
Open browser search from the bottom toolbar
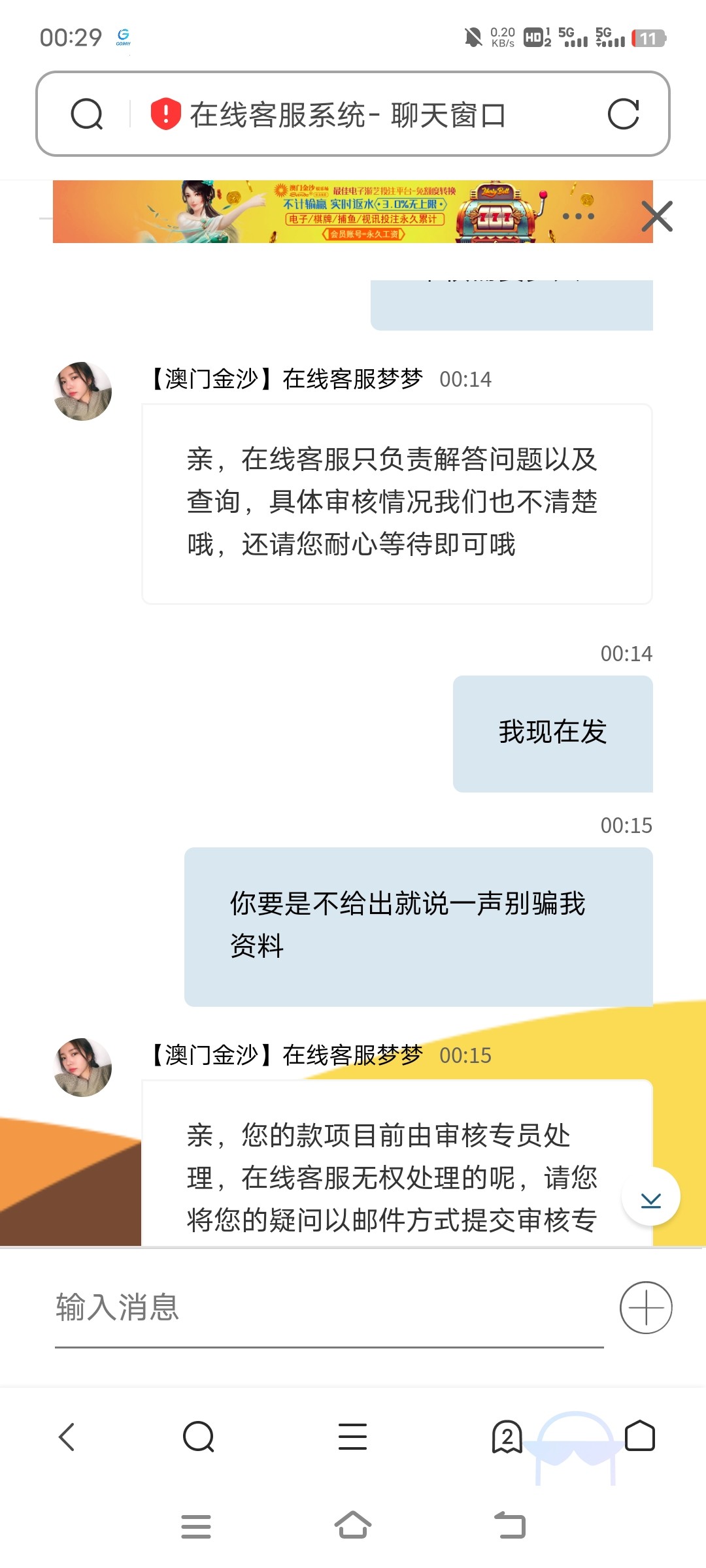(x=199, y=1437)
